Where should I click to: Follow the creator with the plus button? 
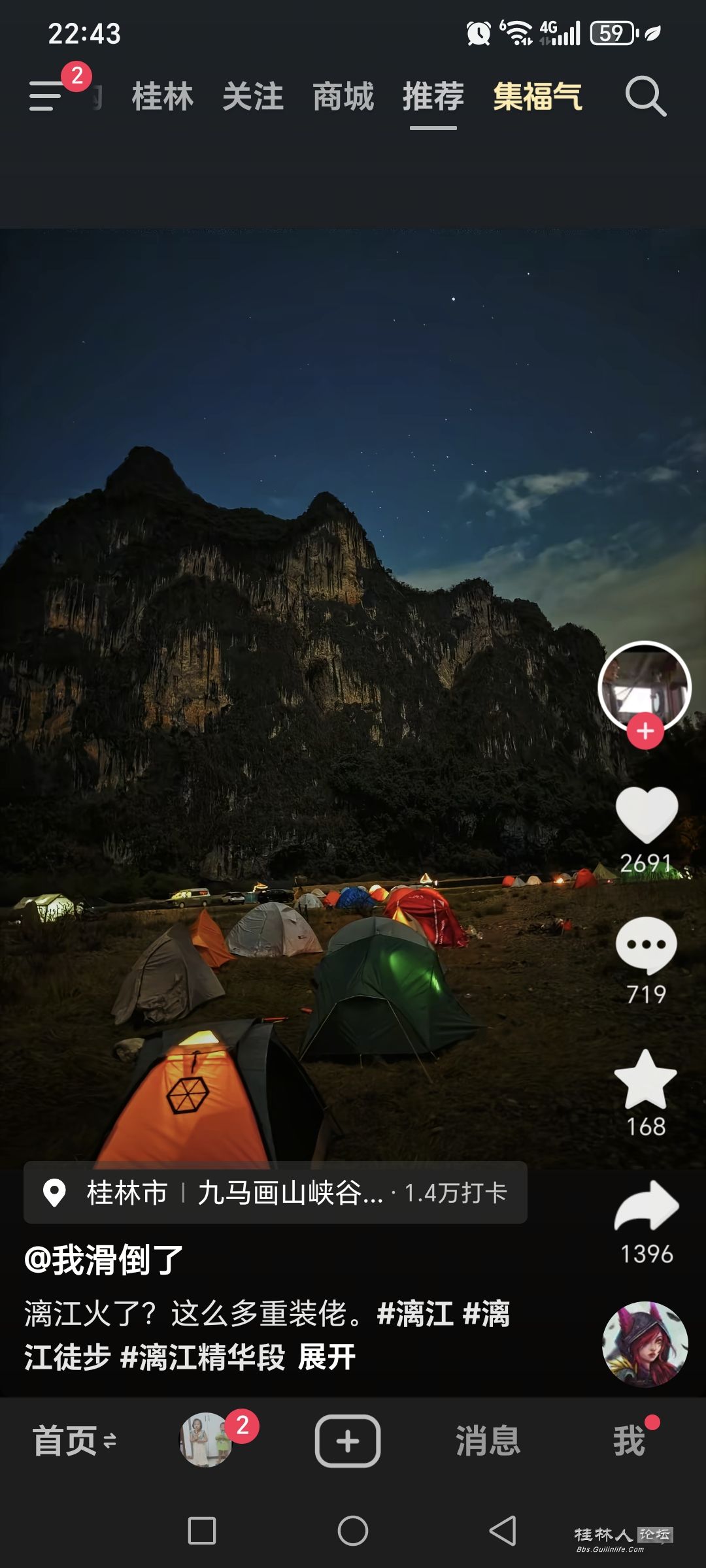point(645,731)
